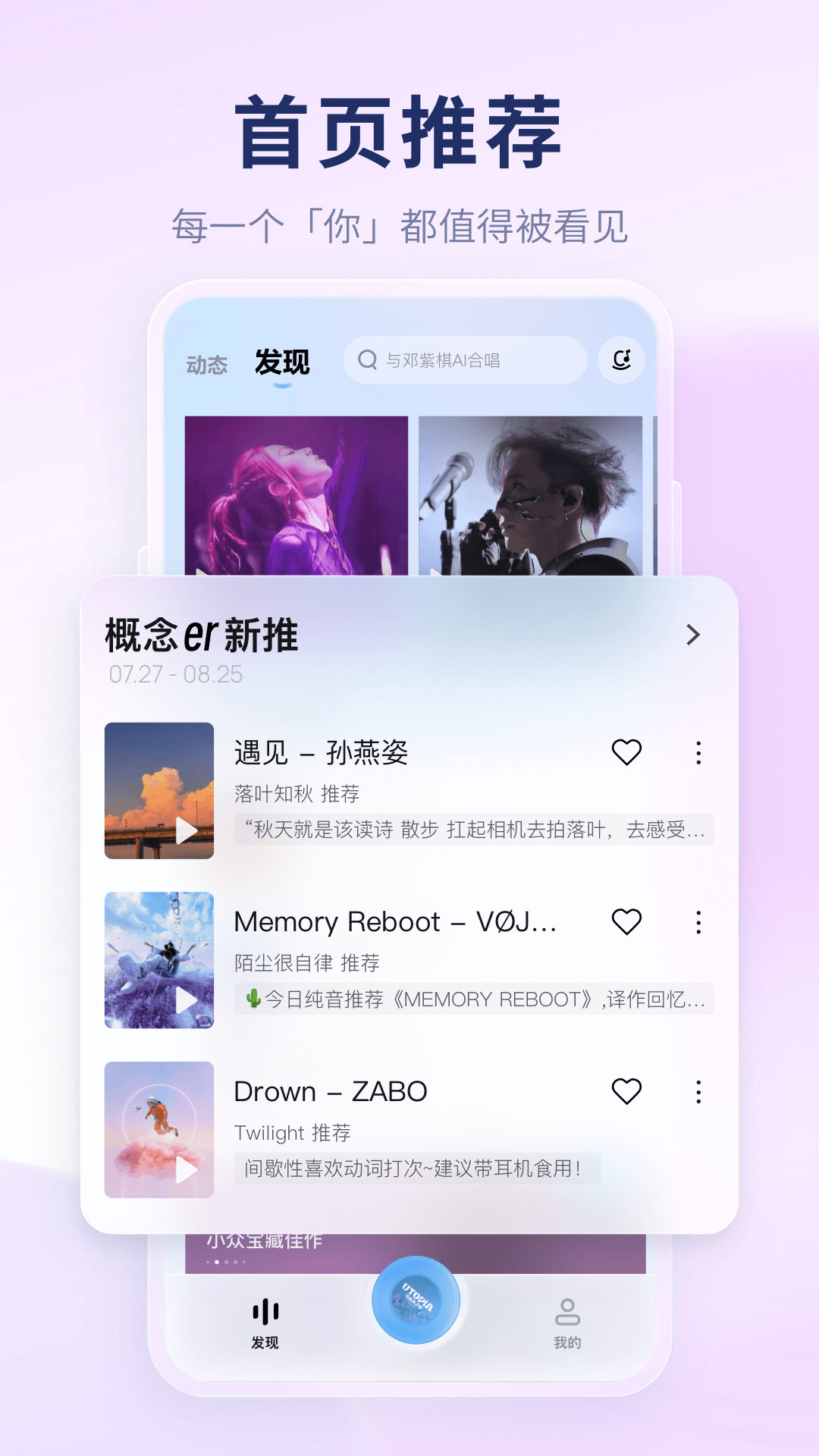Viewport: 819px width, 1456px height.
Task: Favorite Memory Reboot by tapping its heart
Action: tap(626, 923)
